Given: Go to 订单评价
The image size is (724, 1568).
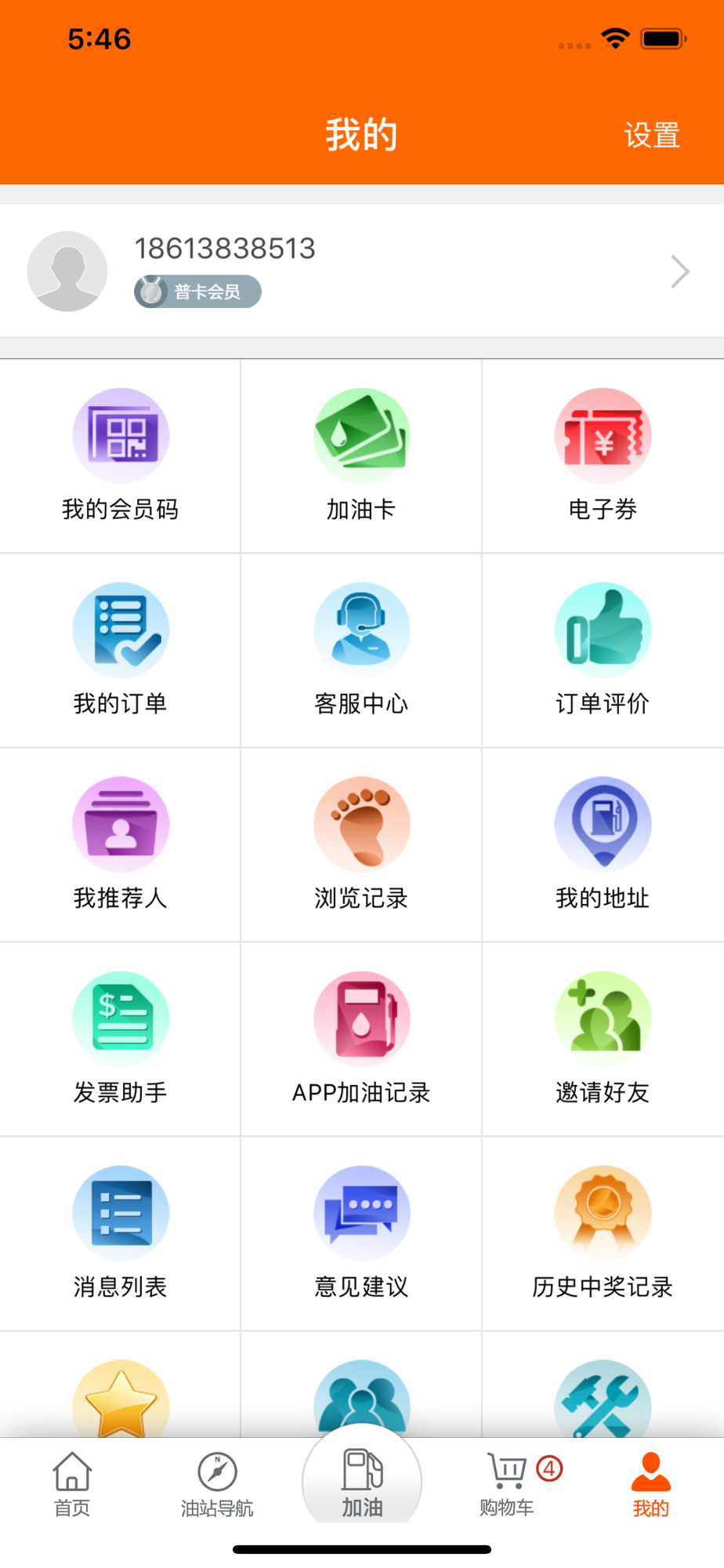Looking at the screenshot, I should pyautogui.click(x=603, y=650).
